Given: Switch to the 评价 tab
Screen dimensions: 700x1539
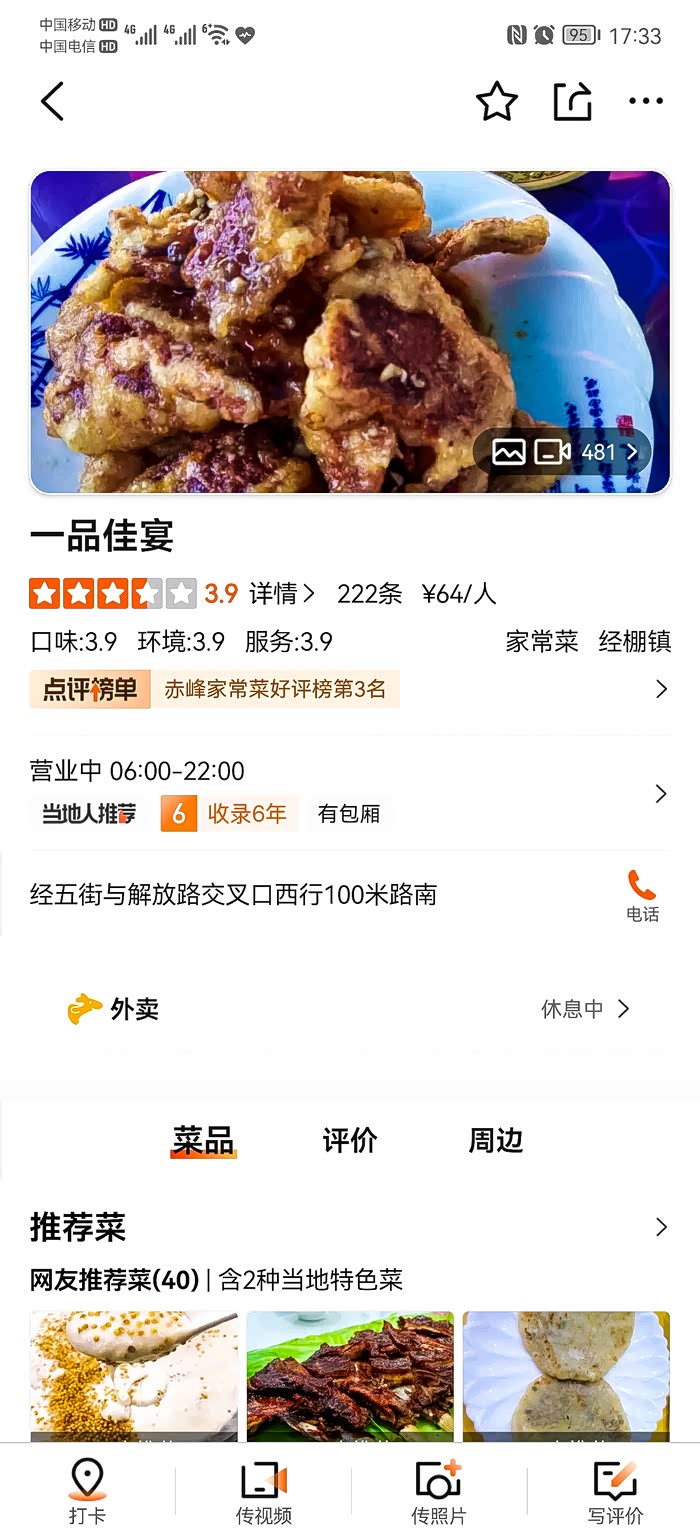Looking at the screenshot, I should [x=350, y=1140].
